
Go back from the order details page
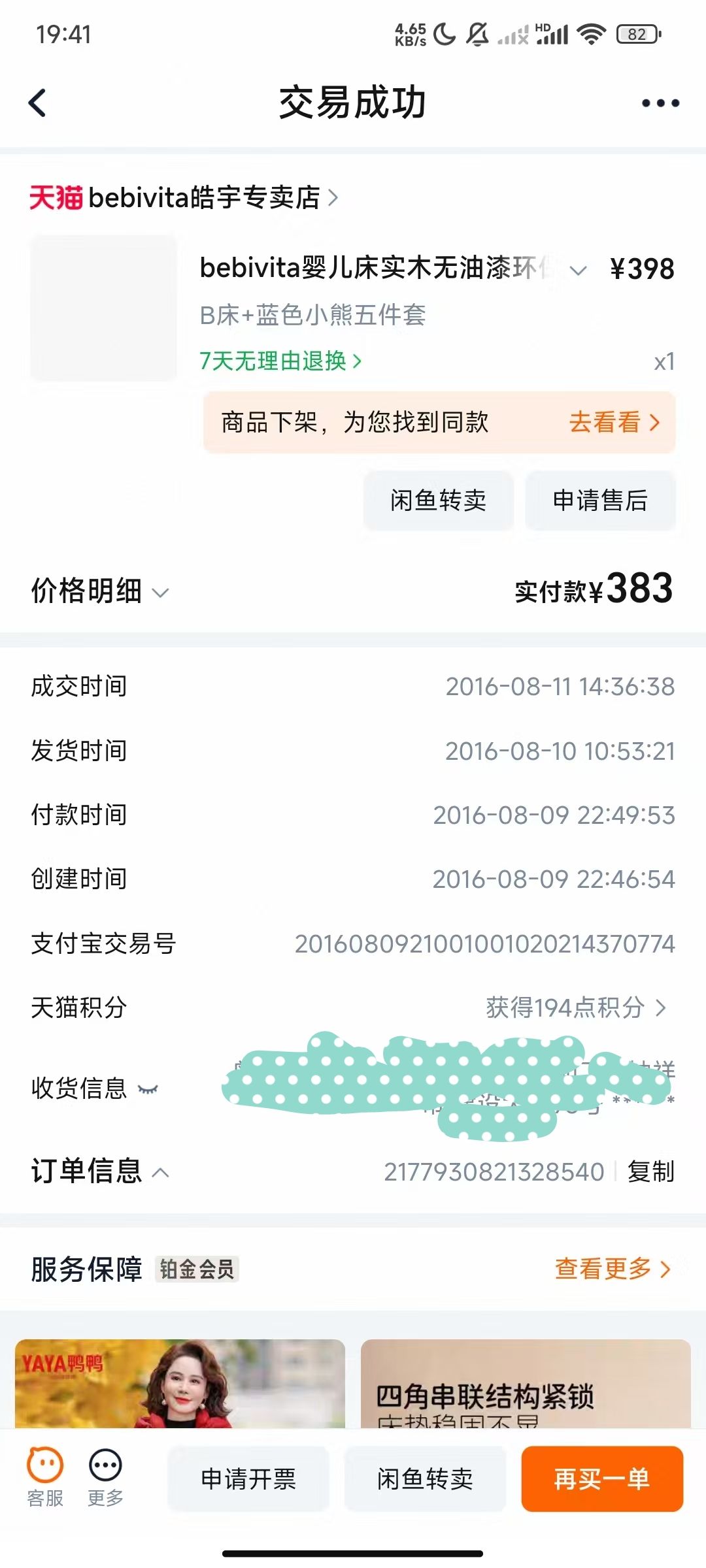click(x=38, y=103)
